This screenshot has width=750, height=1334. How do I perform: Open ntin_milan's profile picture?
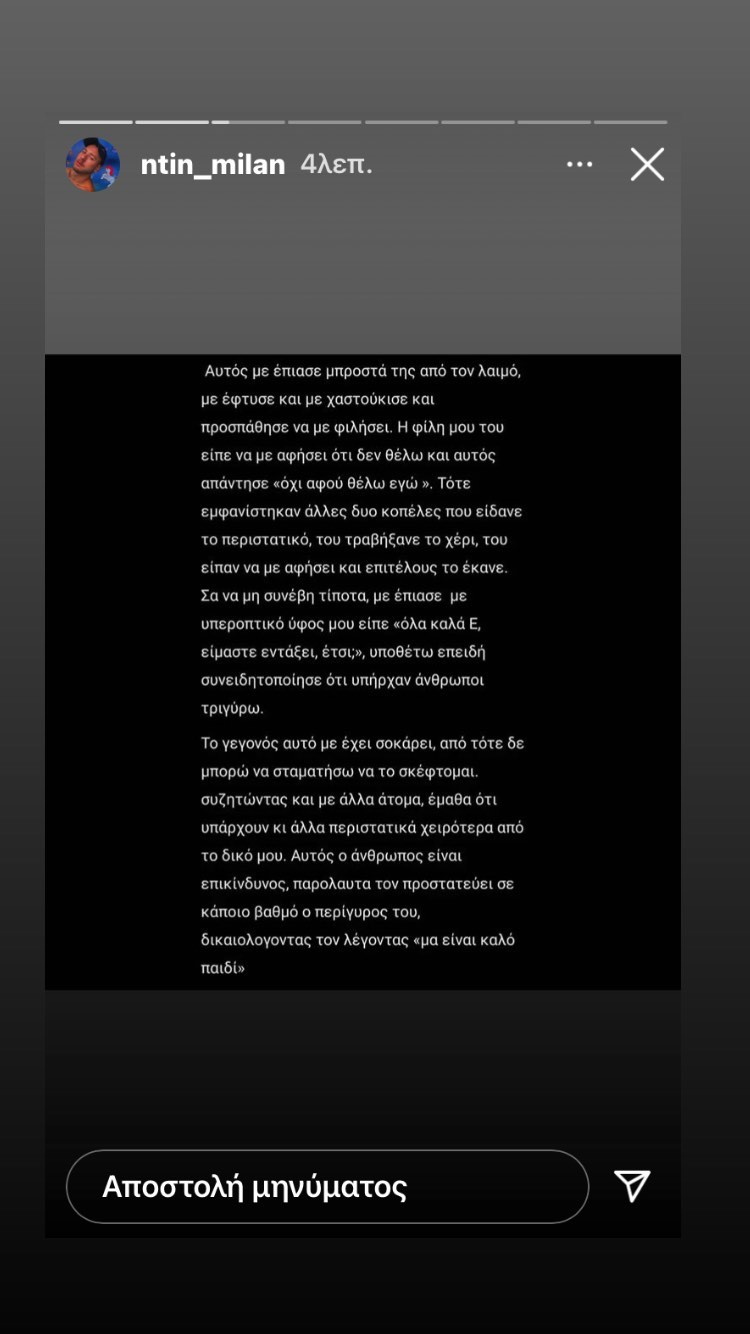93,164
